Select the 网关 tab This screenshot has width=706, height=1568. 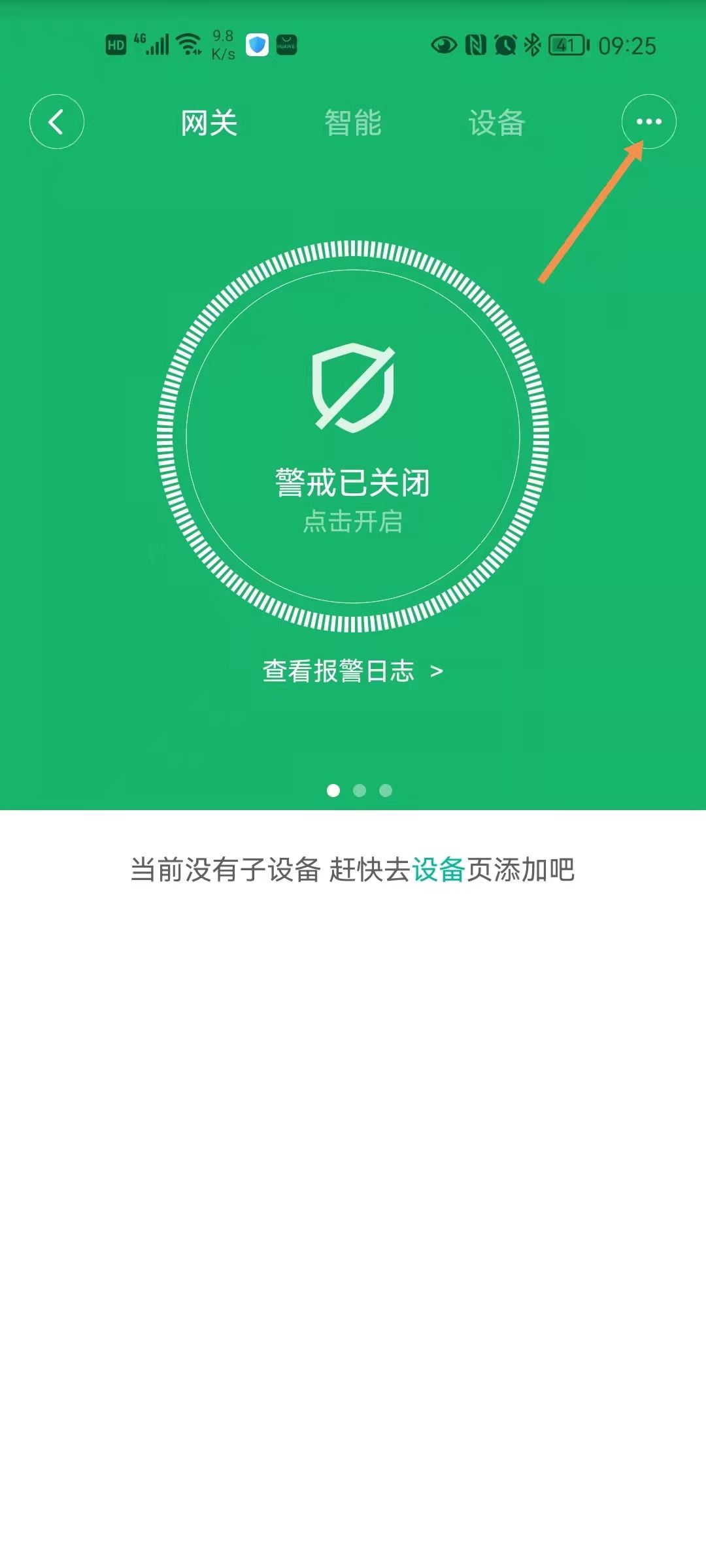pyautogui.click(x=209, y=123)
